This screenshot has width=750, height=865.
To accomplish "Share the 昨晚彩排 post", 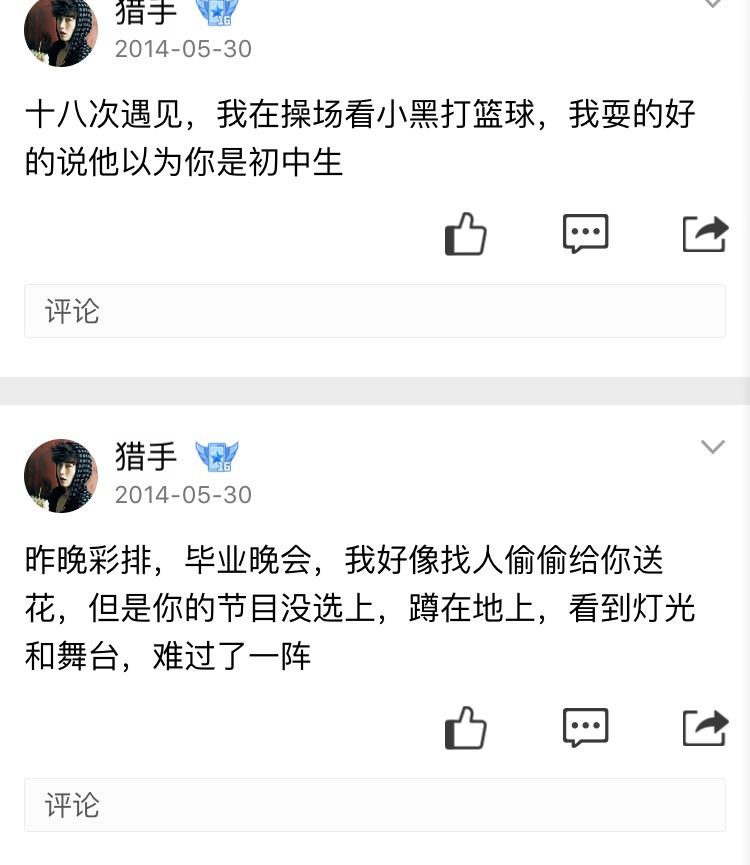I will pos(705,728).
